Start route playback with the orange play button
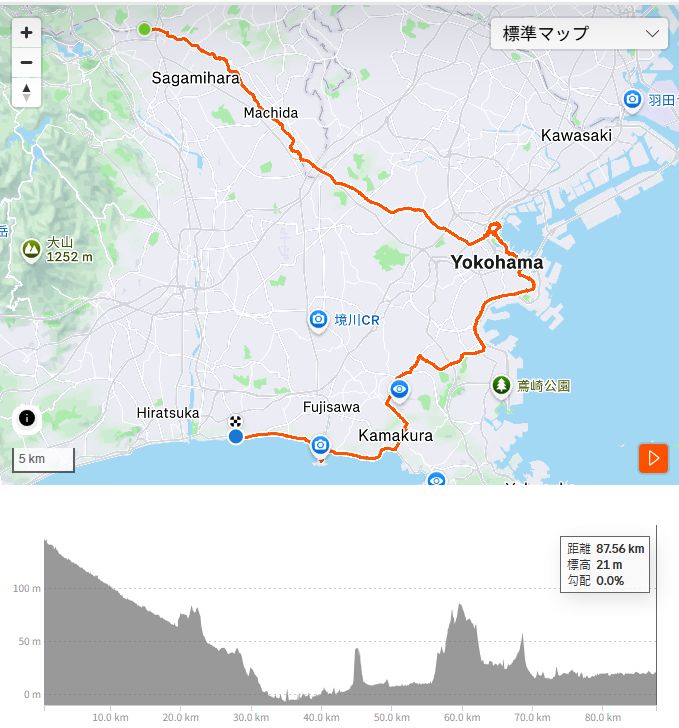679x728 pixels. point(653,458)
